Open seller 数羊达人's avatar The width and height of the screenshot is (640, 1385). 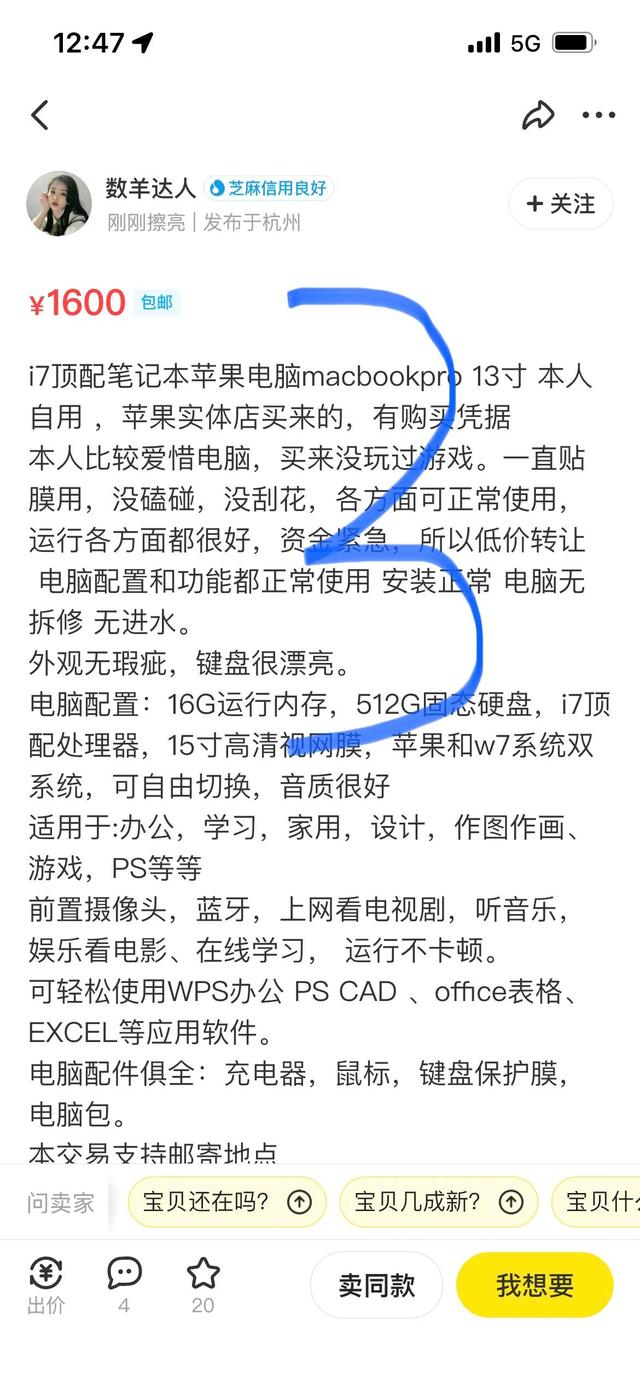point(59,203)
